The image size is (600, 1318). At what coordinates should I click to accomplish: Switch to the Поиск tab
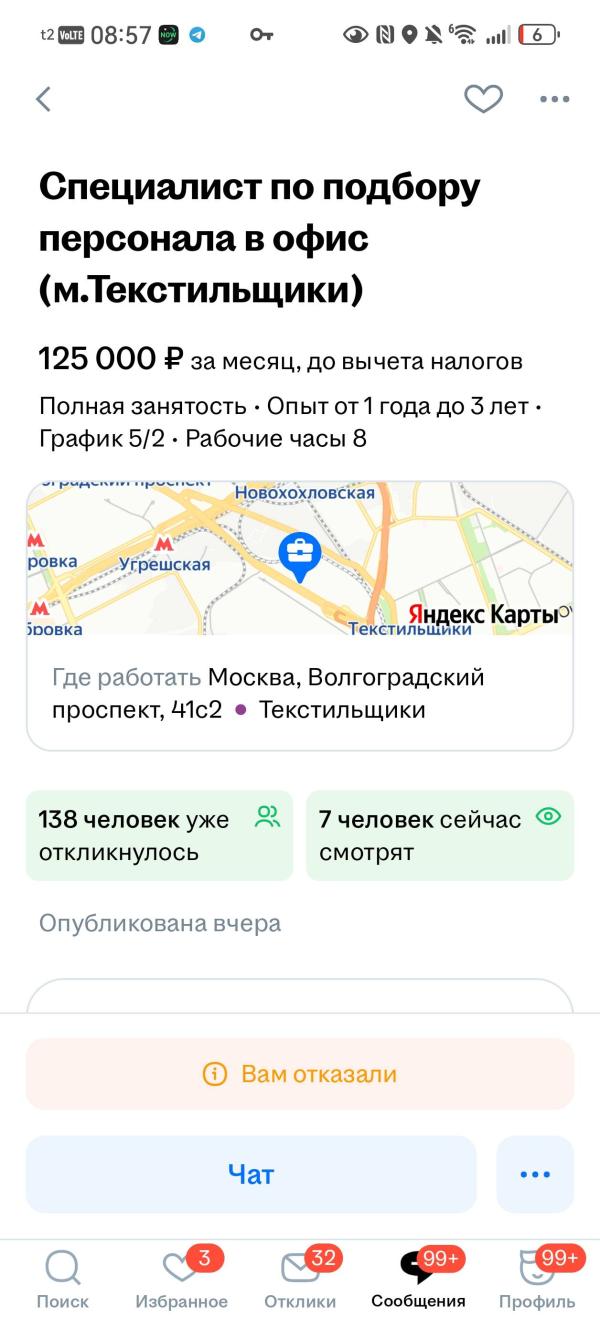pos(62,1279)
